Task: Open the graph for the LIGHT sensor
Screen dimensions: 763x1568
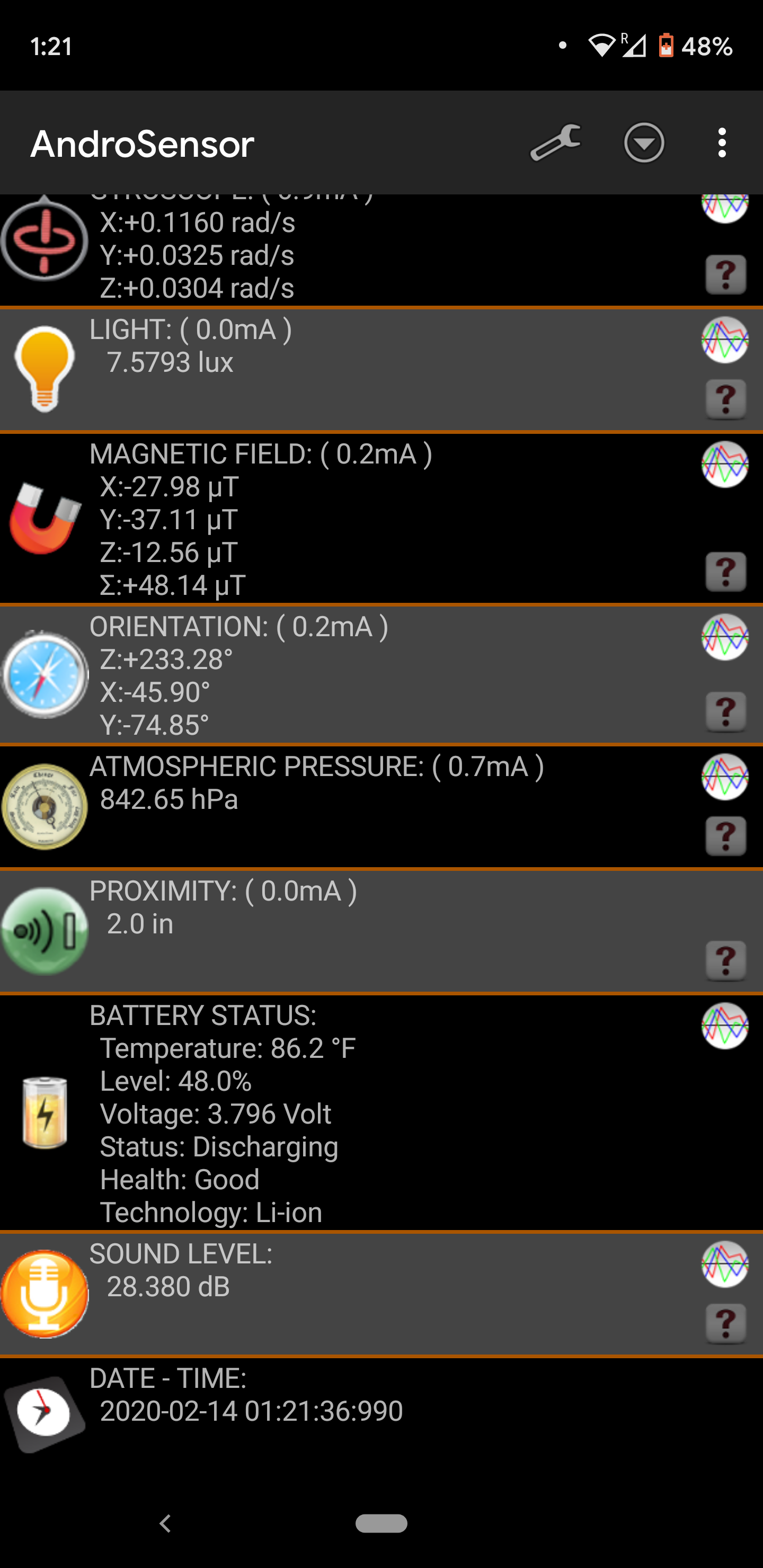Action: [x=725, y=340]
